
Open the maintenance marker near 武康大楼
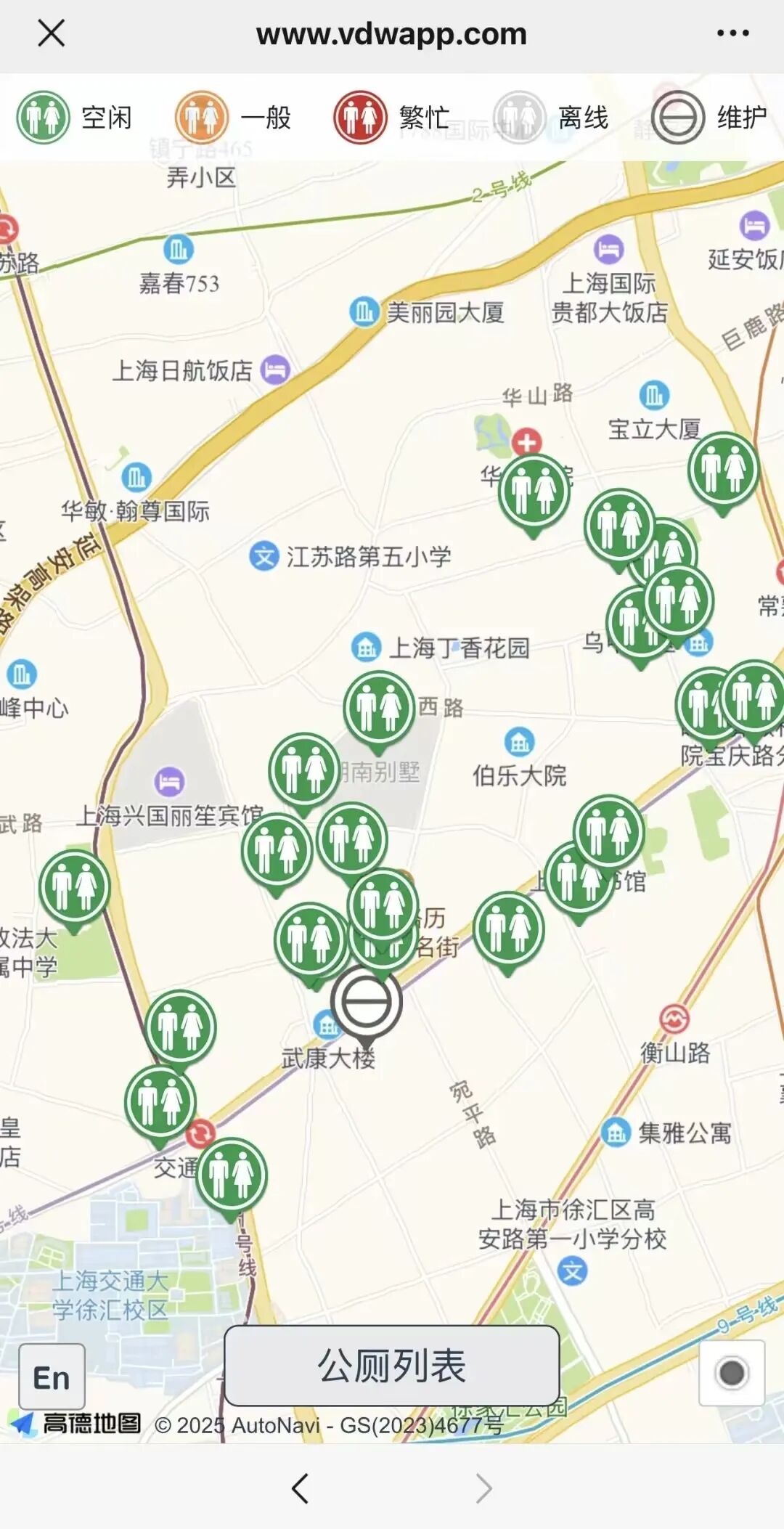366,1002
